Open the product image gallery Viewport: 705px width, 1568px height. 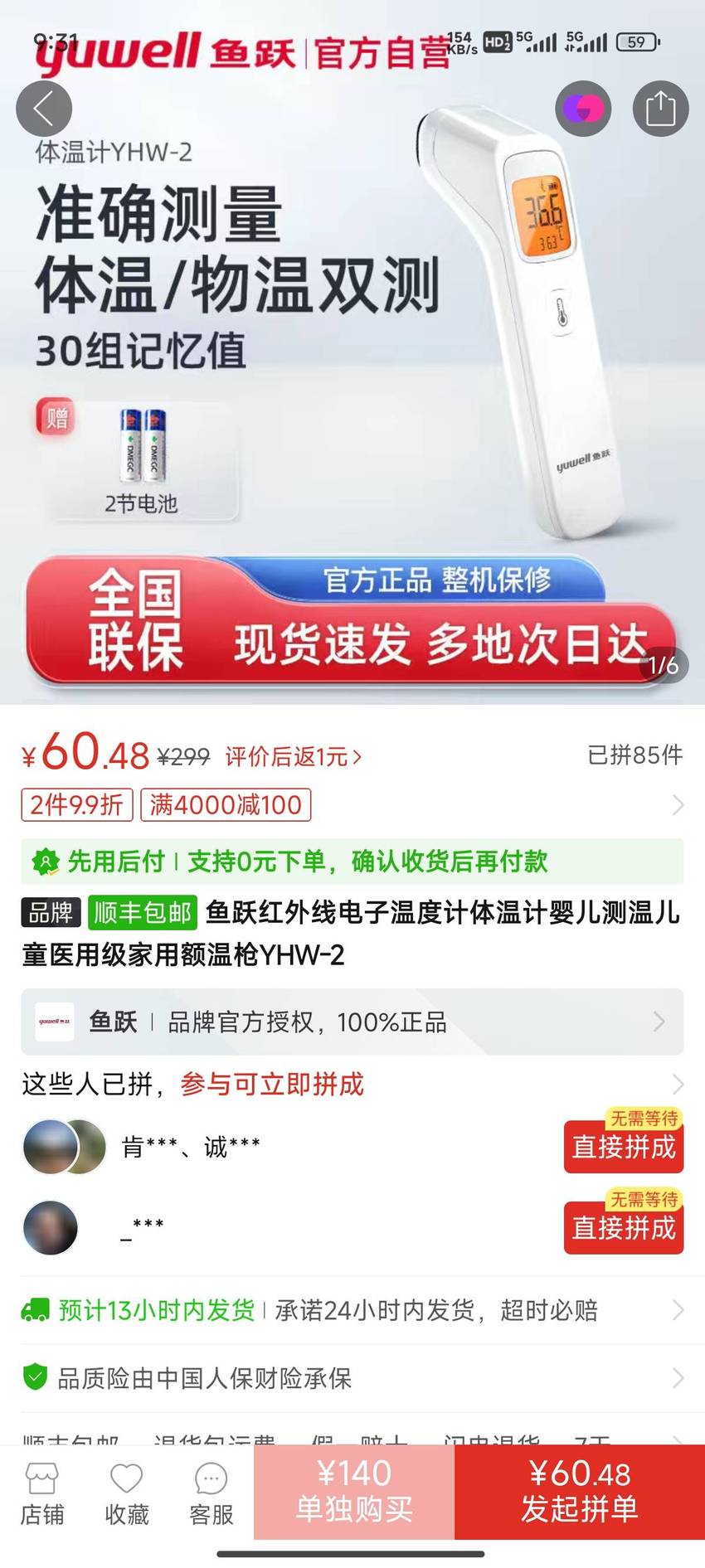point(352,352)
